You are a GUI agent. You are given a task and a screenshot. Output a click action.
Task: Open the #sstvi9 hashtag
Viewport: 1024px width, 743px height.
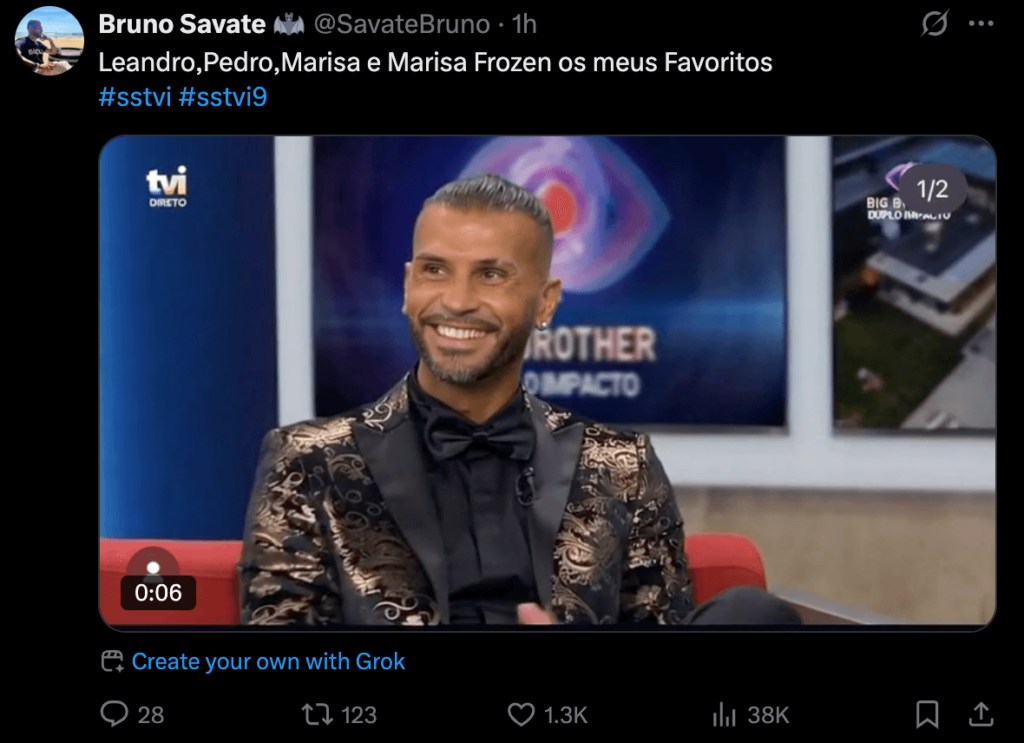222,97
